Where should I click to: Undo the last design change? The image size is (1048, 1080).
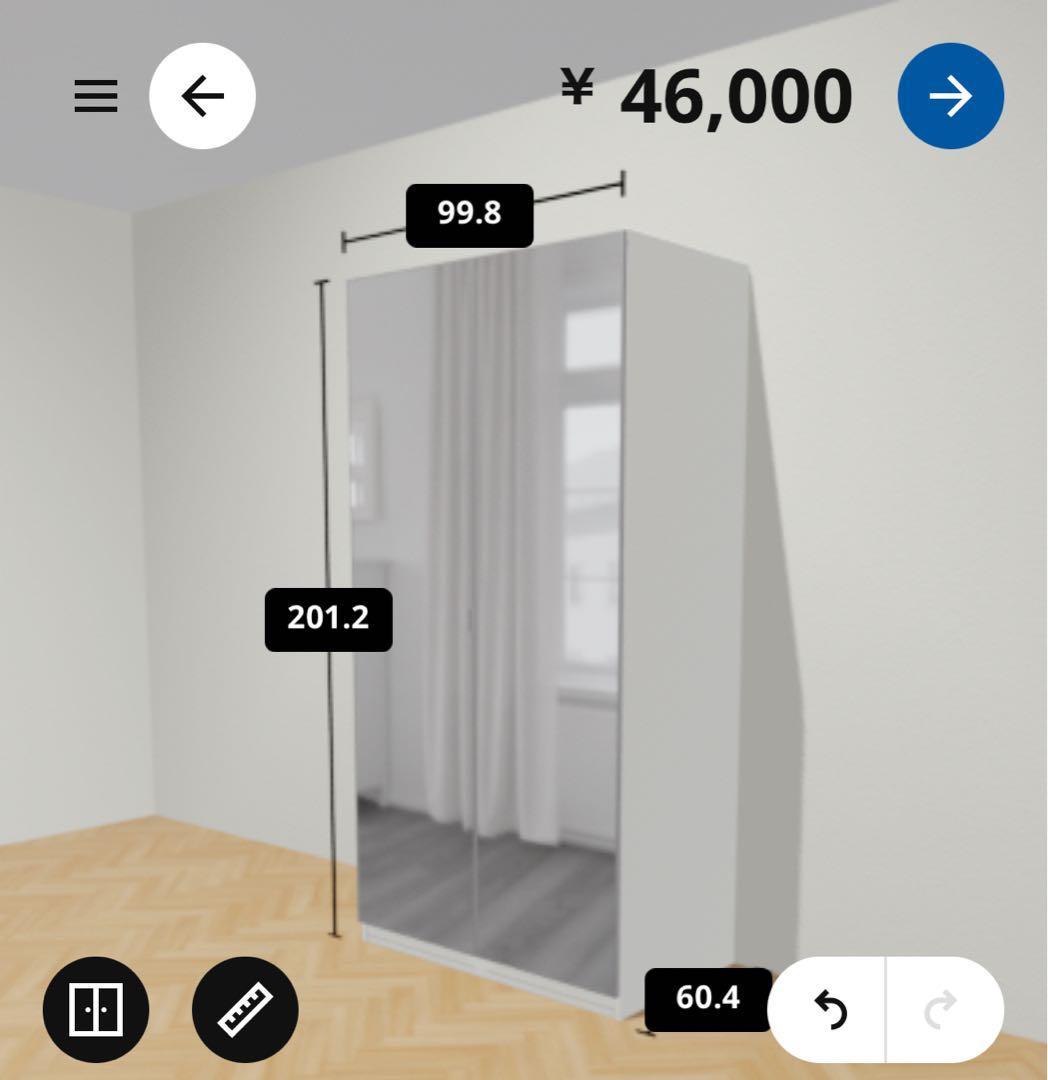828,1008
